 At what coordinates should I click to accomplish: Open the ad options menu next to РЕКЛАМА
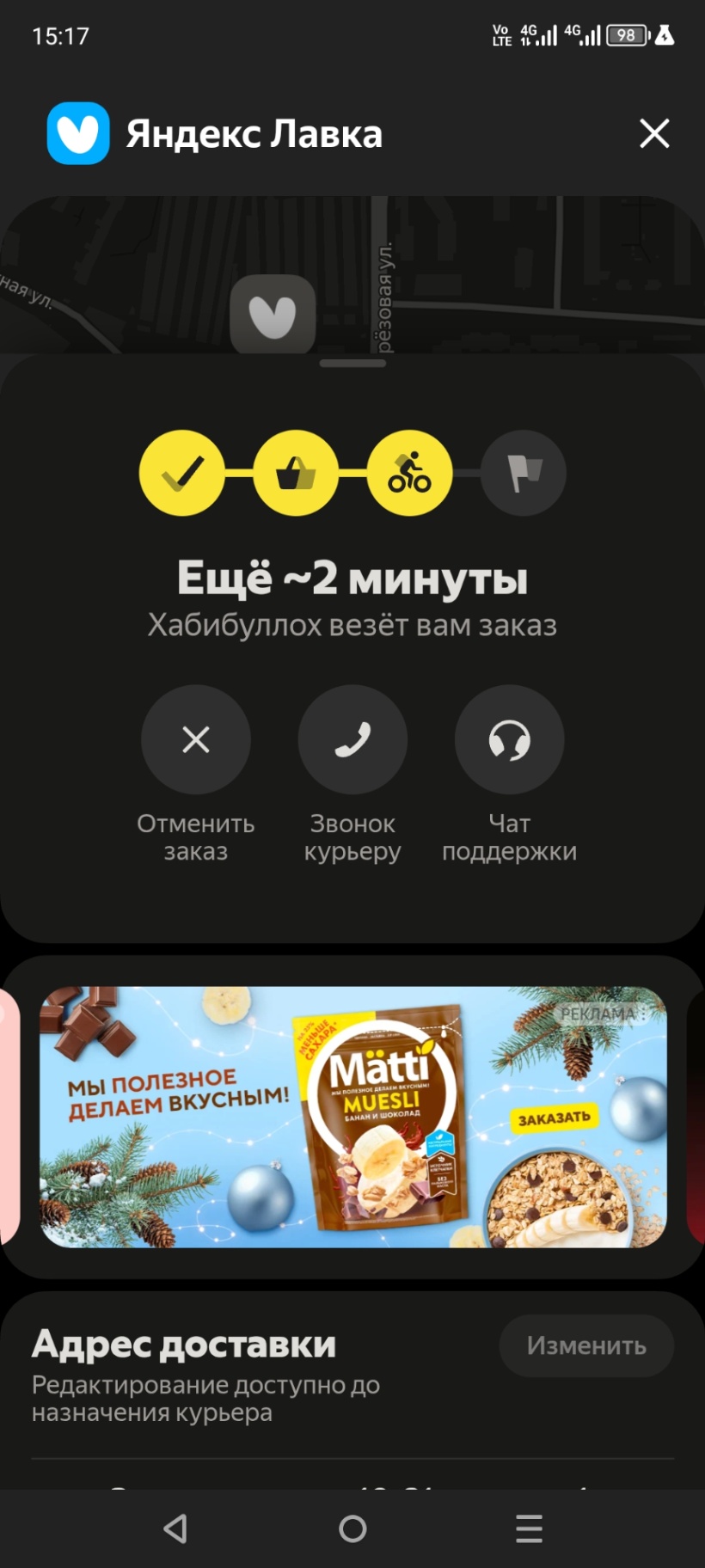click(643, 1014)
